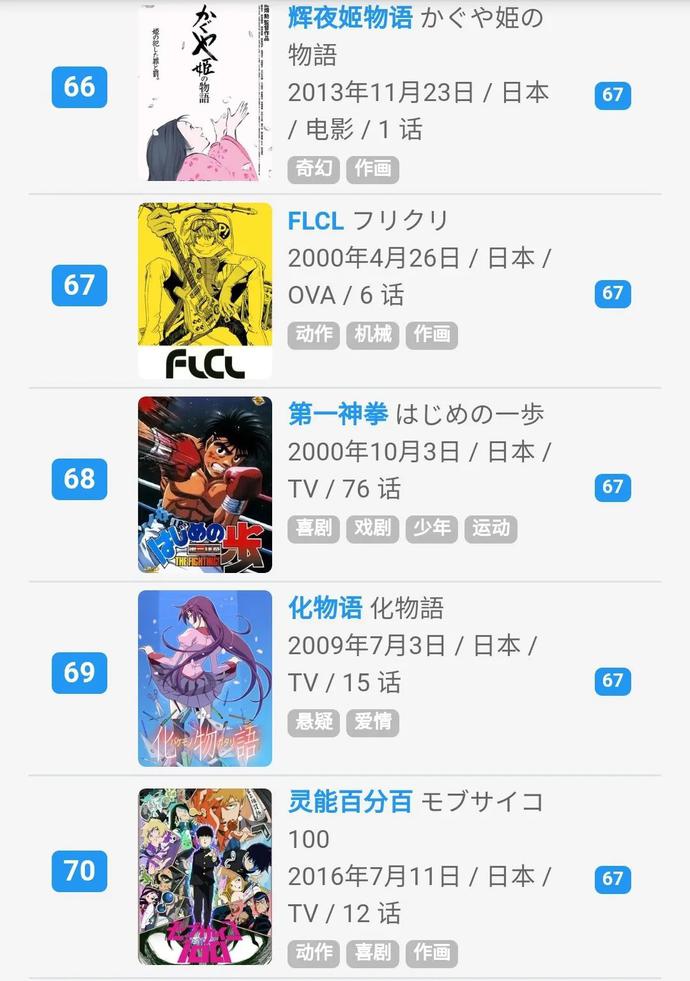The image size is (690, 981).
Task: Tap the FLCL poster thumbnail
Action: 205,291
